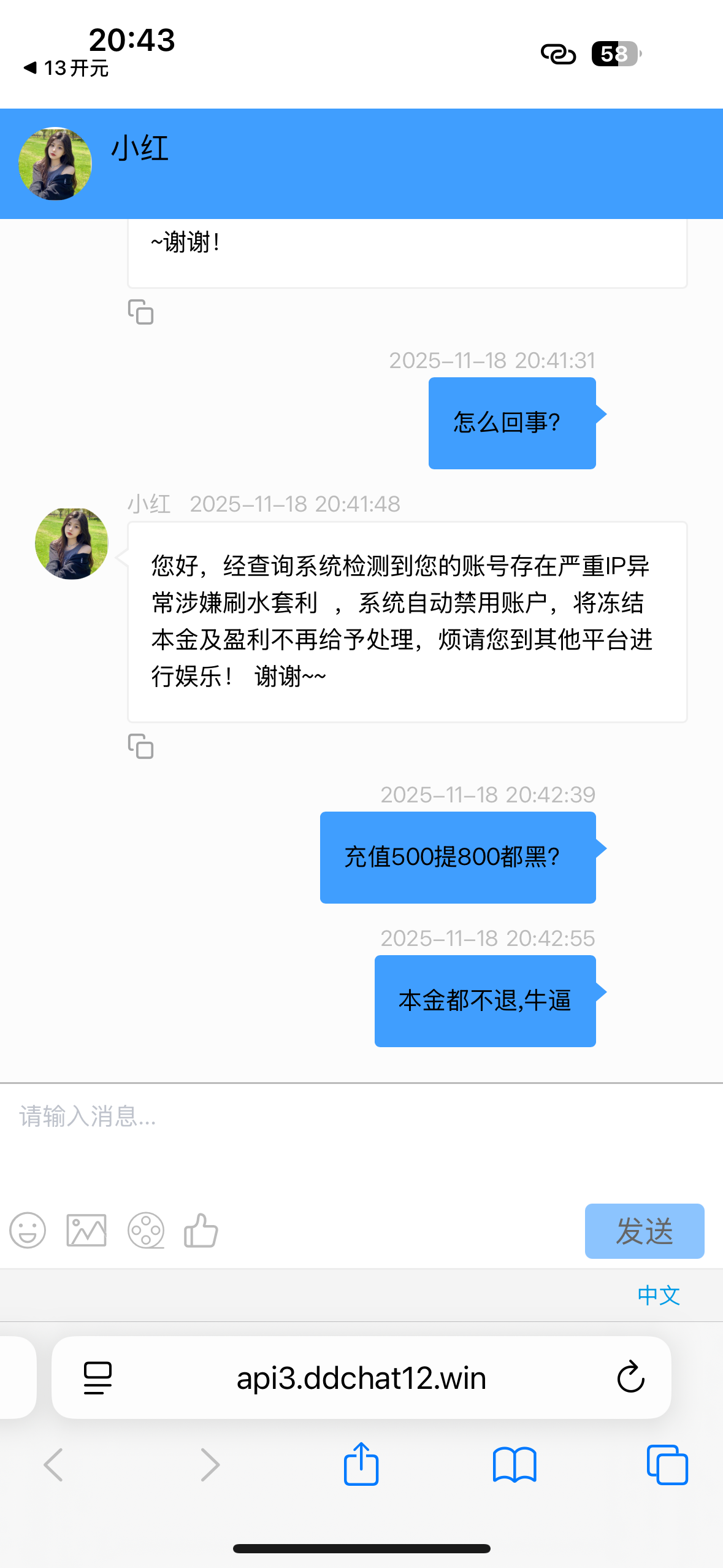Open the image attachment picker
The width and height of the screenshot is (723, 1568).
86,1231
